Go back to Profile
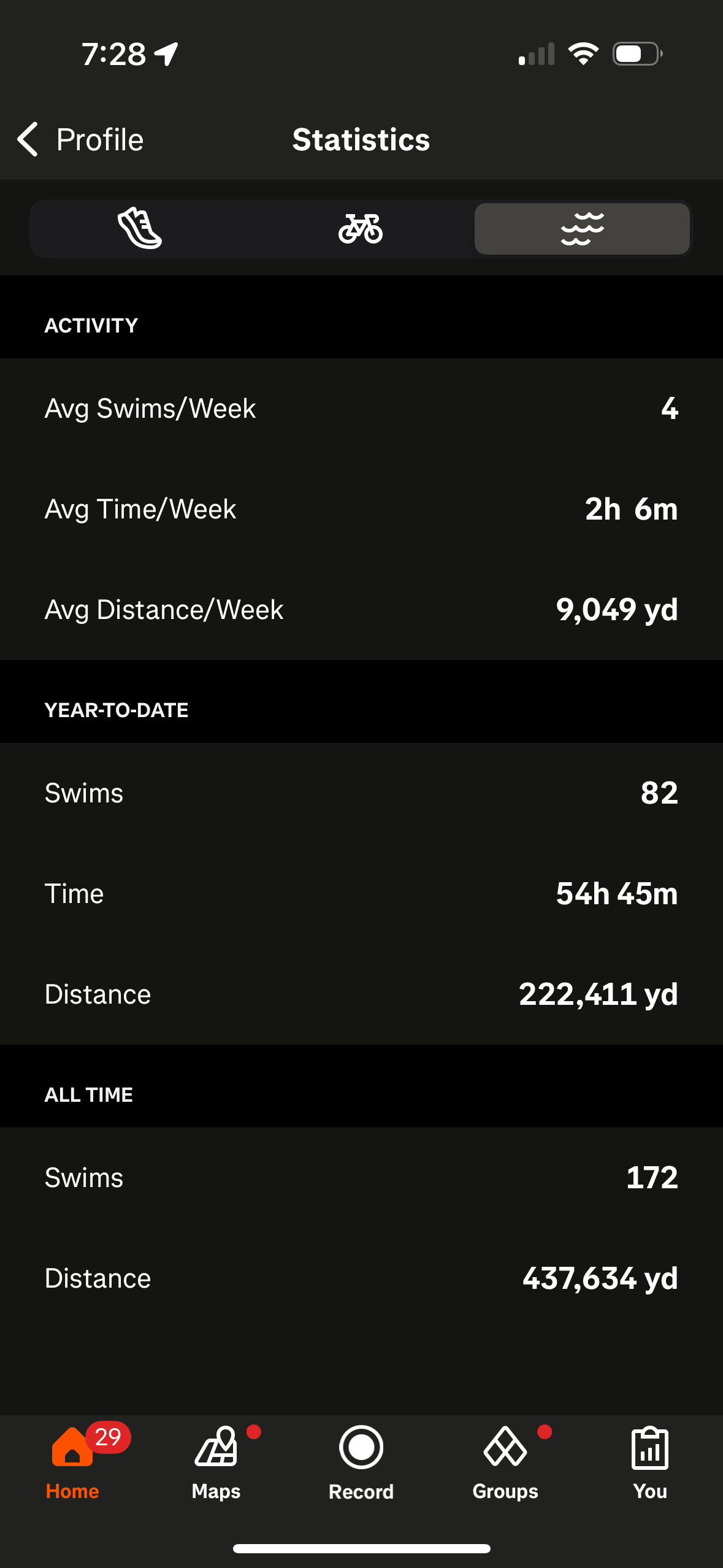The height and width of the screenshot is (1568, 723). (80, 140)
